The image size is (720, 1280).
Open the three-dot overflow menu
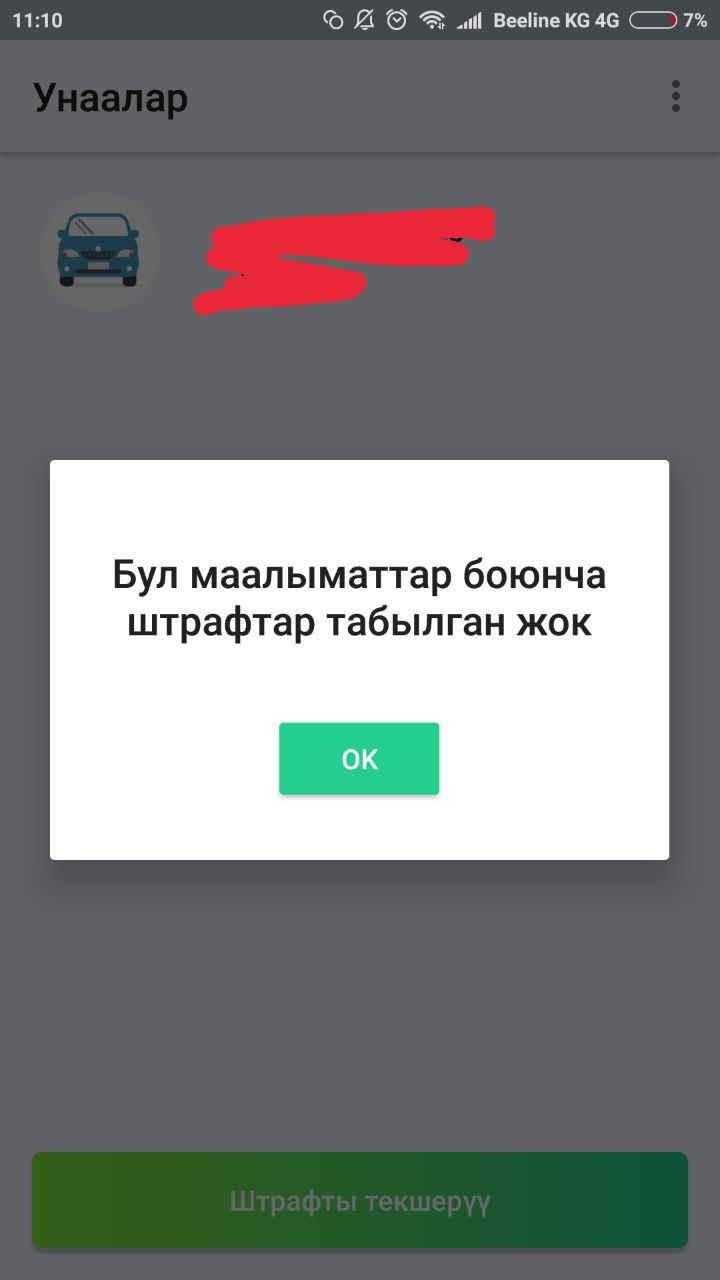point(676,97)
